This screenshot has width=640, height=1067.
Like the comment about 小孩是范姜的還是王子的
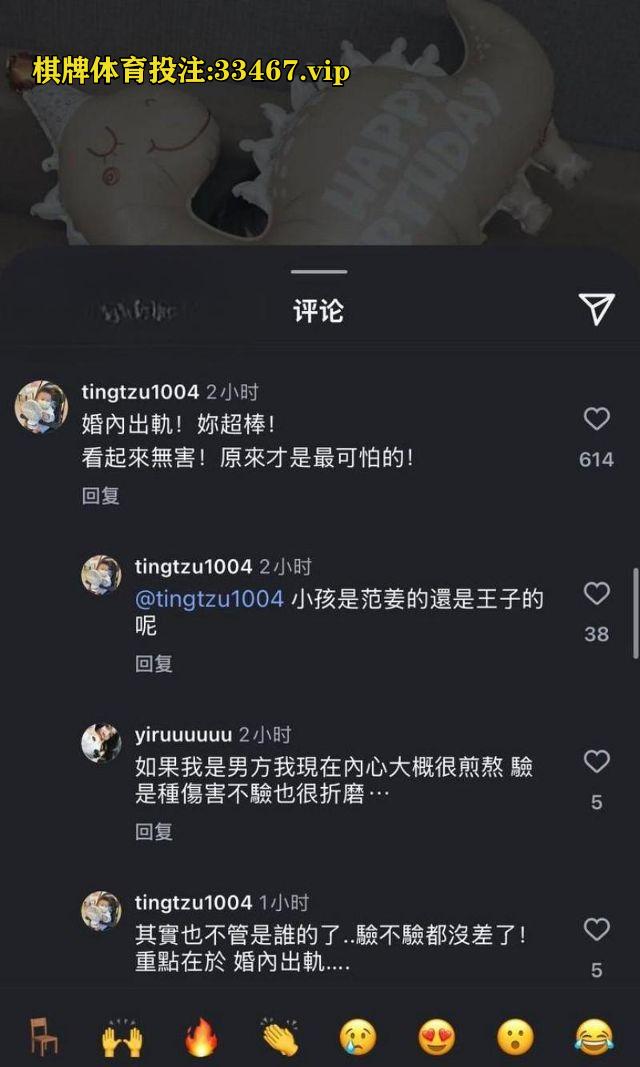click(597, 594)
